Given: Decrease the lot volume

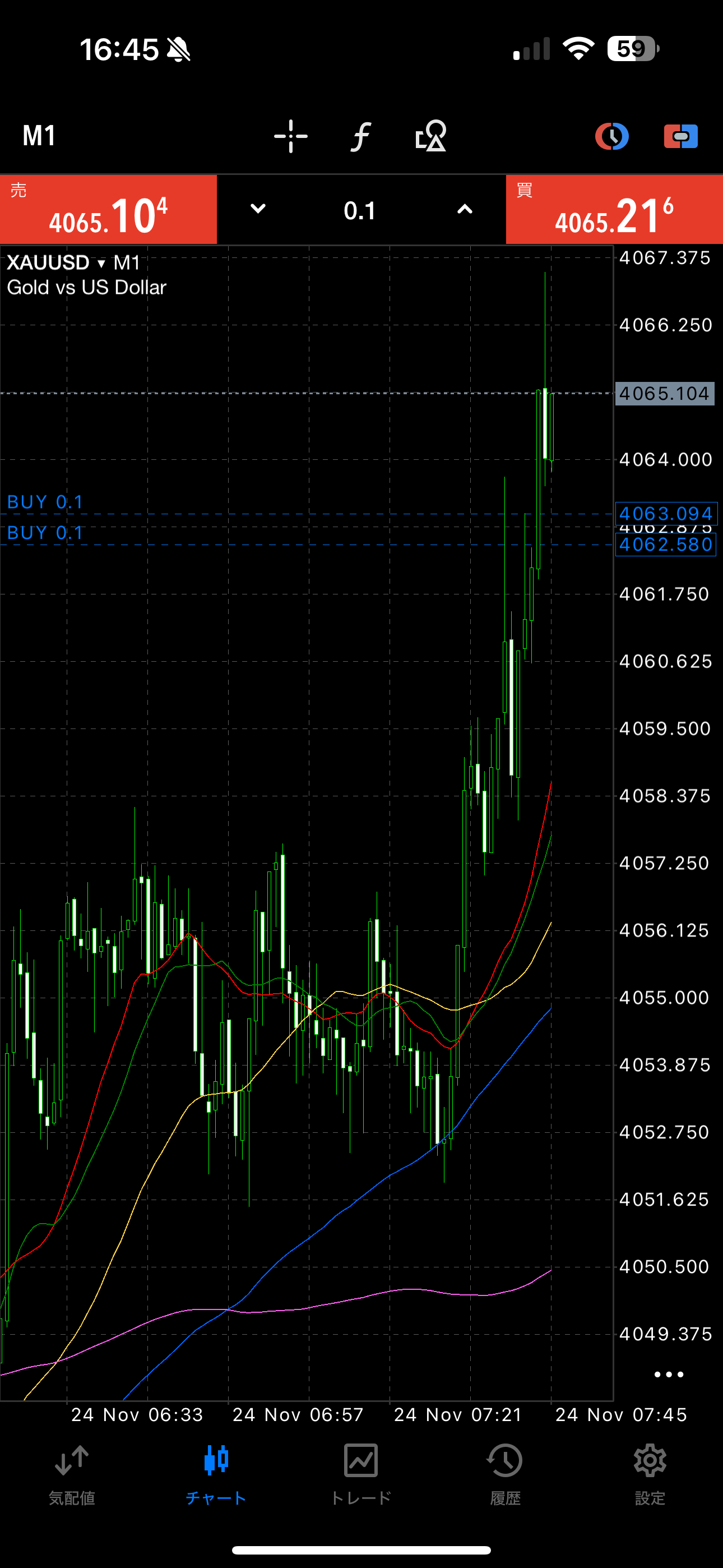Looking at the screenshot, I should click(x=258, y=209).
